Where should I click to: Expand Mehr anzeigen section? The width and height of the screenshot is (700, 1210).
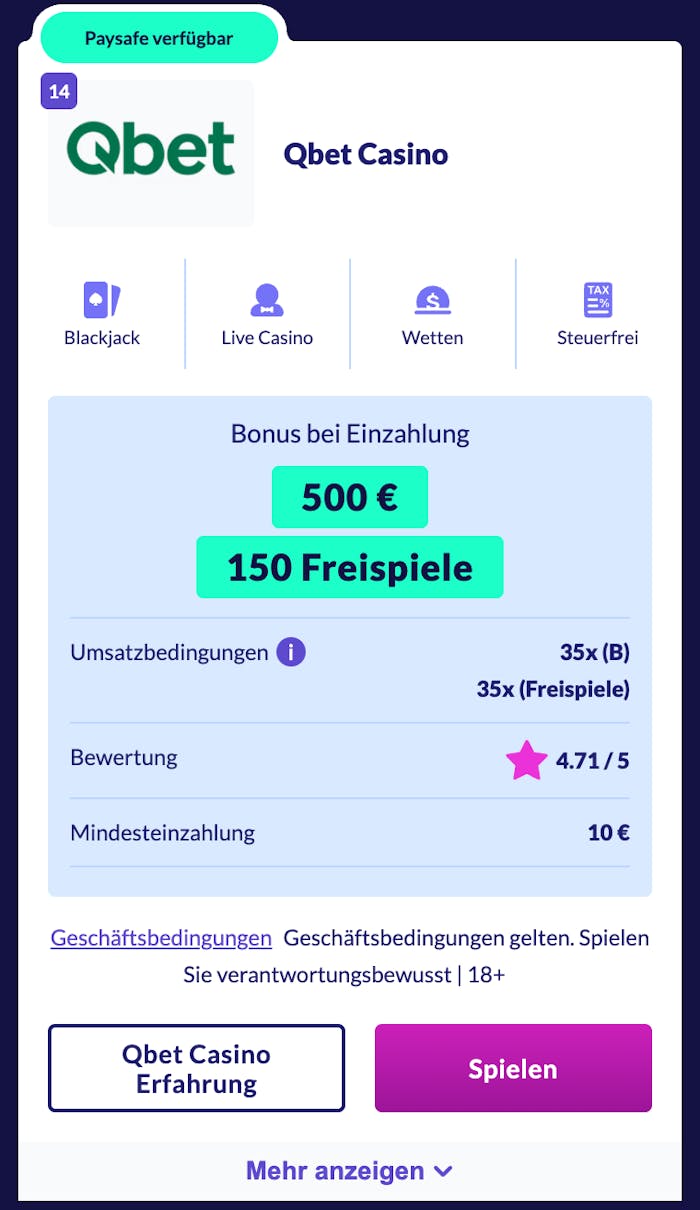(349, 1171)
